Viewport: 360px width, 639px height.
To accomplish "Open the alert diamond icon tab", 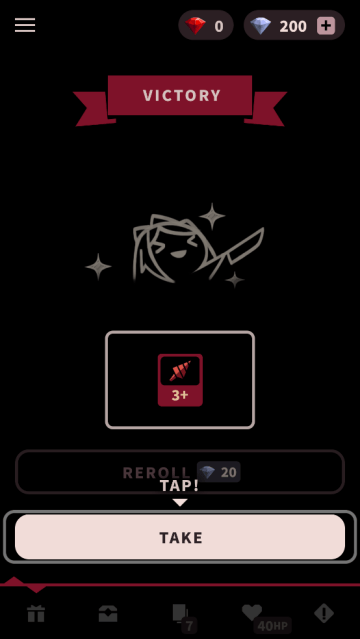I will click(x=324, y=613).
